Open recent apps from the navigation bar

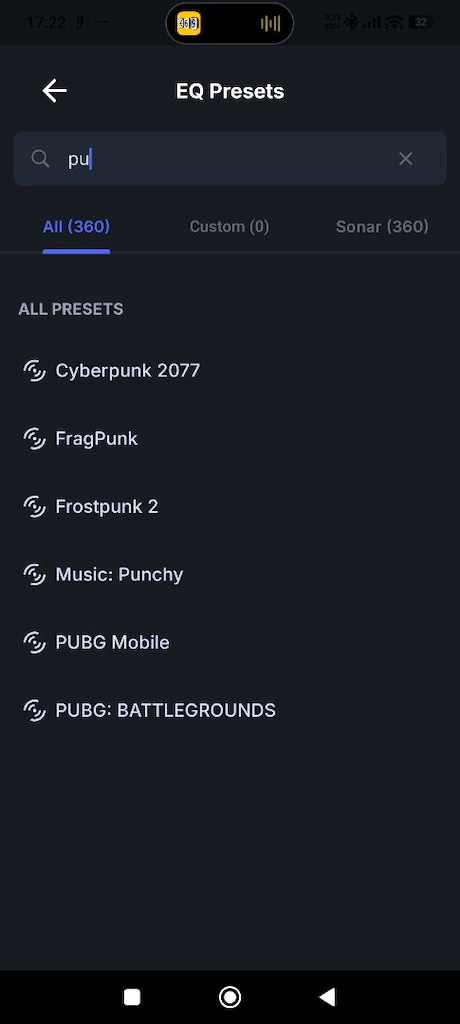(x=132, y=997)
